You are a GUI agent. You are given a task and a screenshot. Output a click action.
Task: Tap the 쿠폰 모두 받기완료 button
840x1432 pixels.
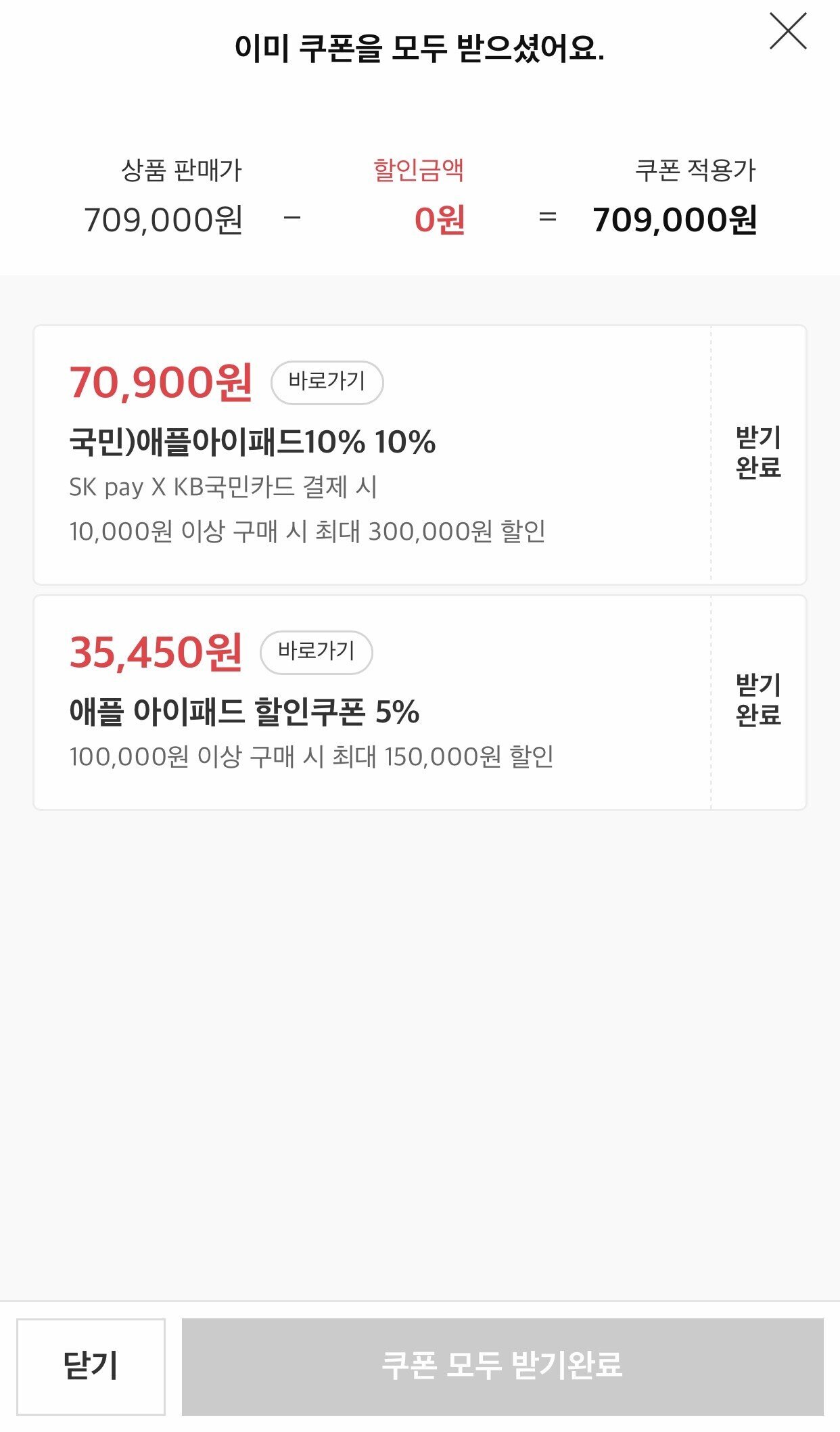pyautogui.click(x=502, y=1366)
